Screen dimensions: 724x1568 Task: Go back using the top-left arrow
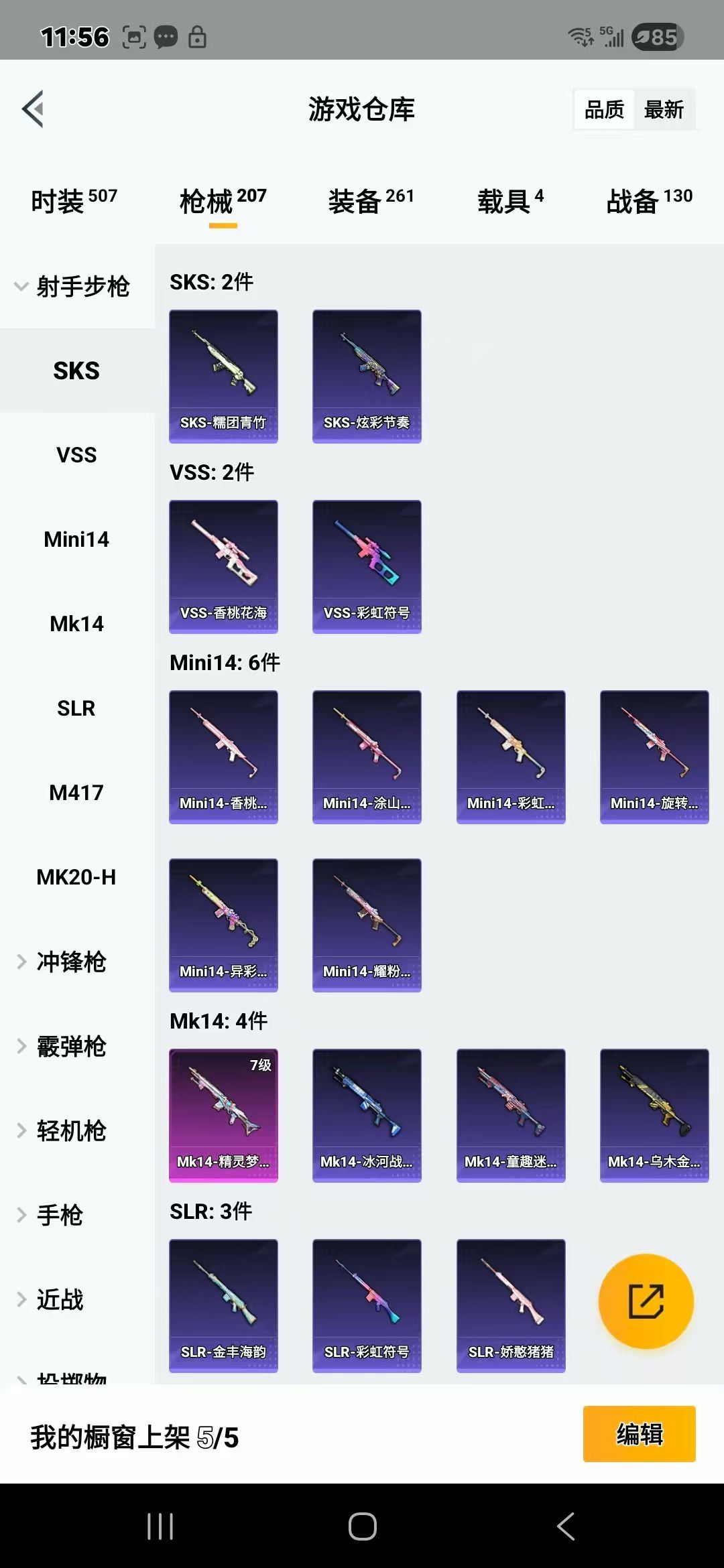[x=33, y=109]
